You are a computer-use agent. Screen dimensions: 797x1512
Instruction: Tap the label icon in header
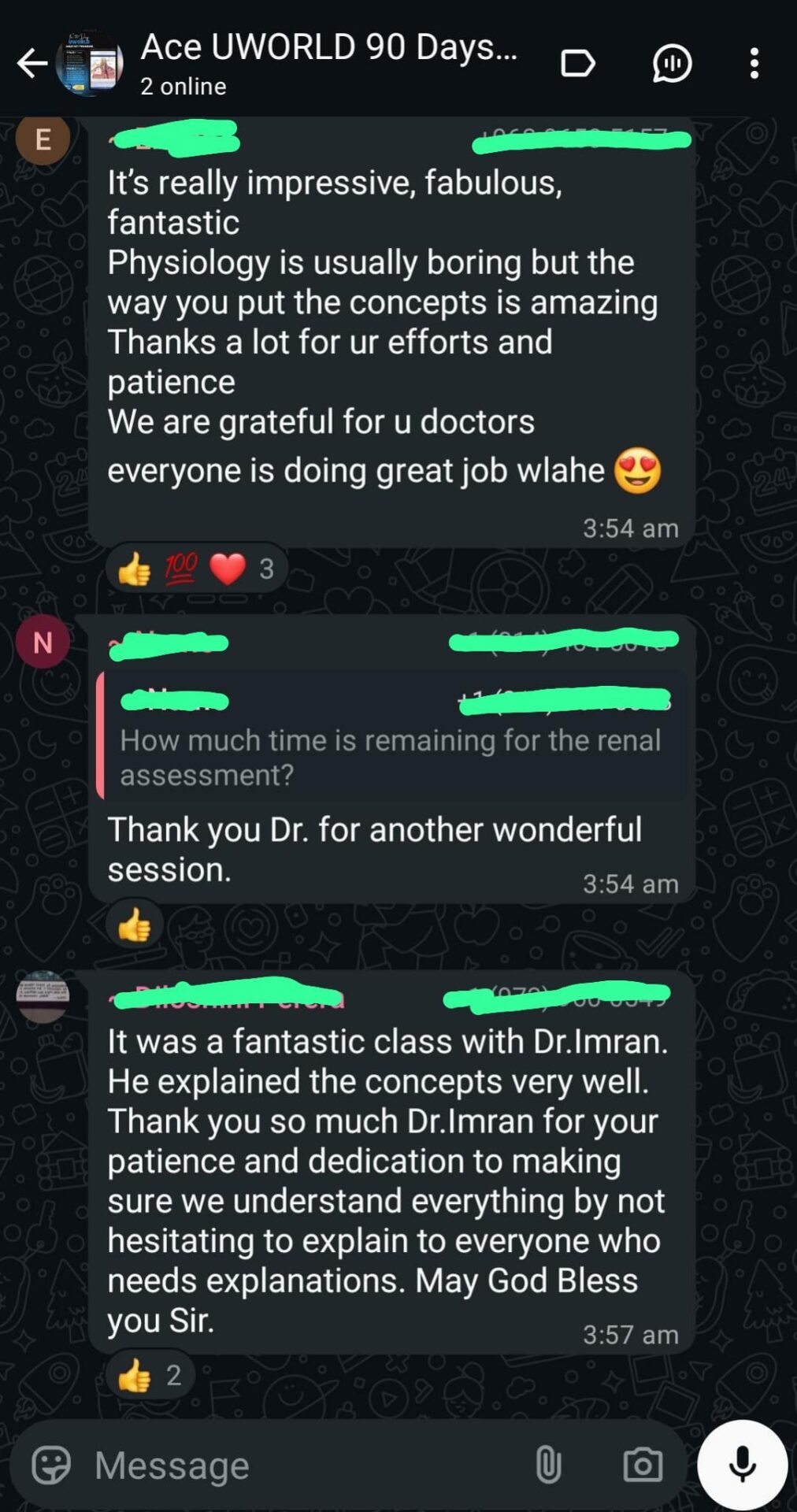point(577,64)
